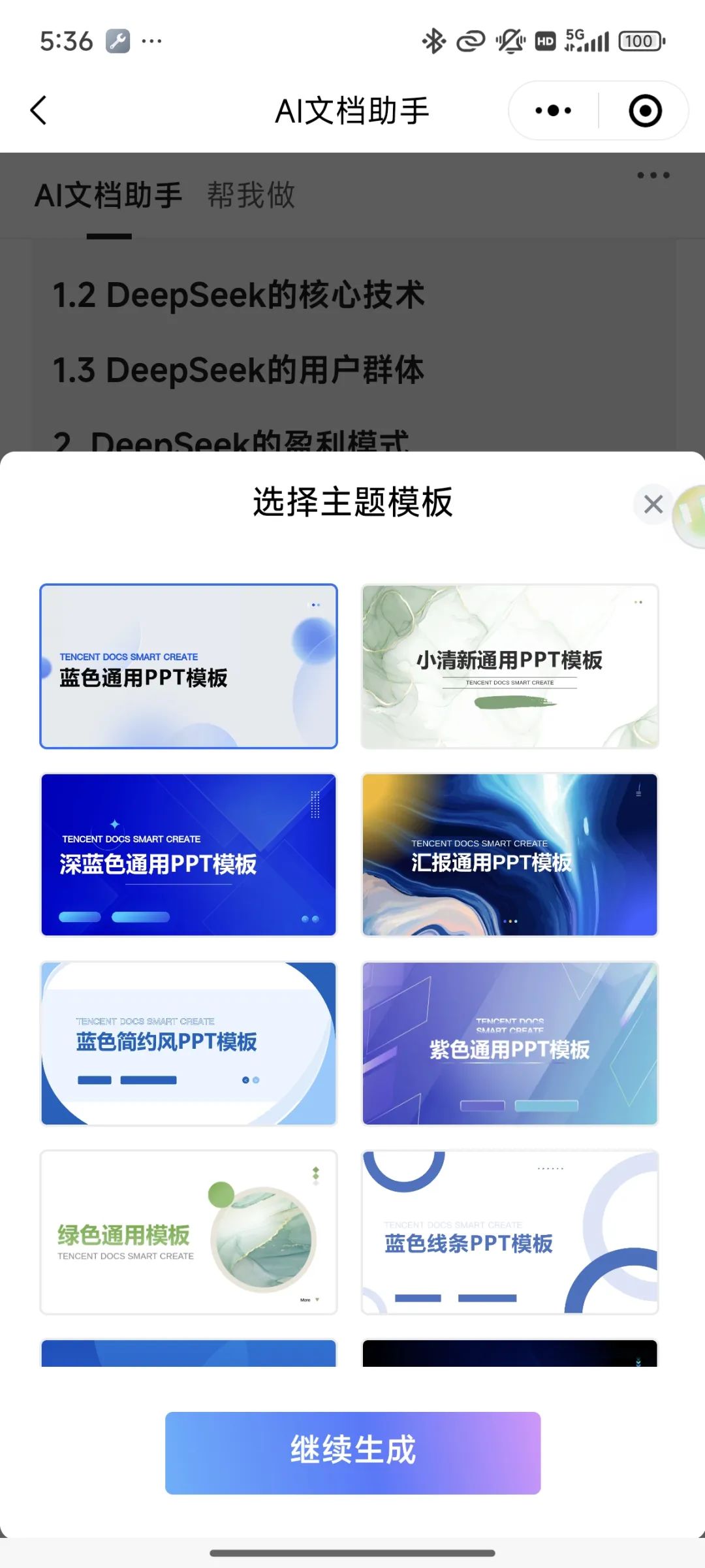
Task: Choose the 小清新通用PPT模板 theme
Action: [x=510, y=666]
